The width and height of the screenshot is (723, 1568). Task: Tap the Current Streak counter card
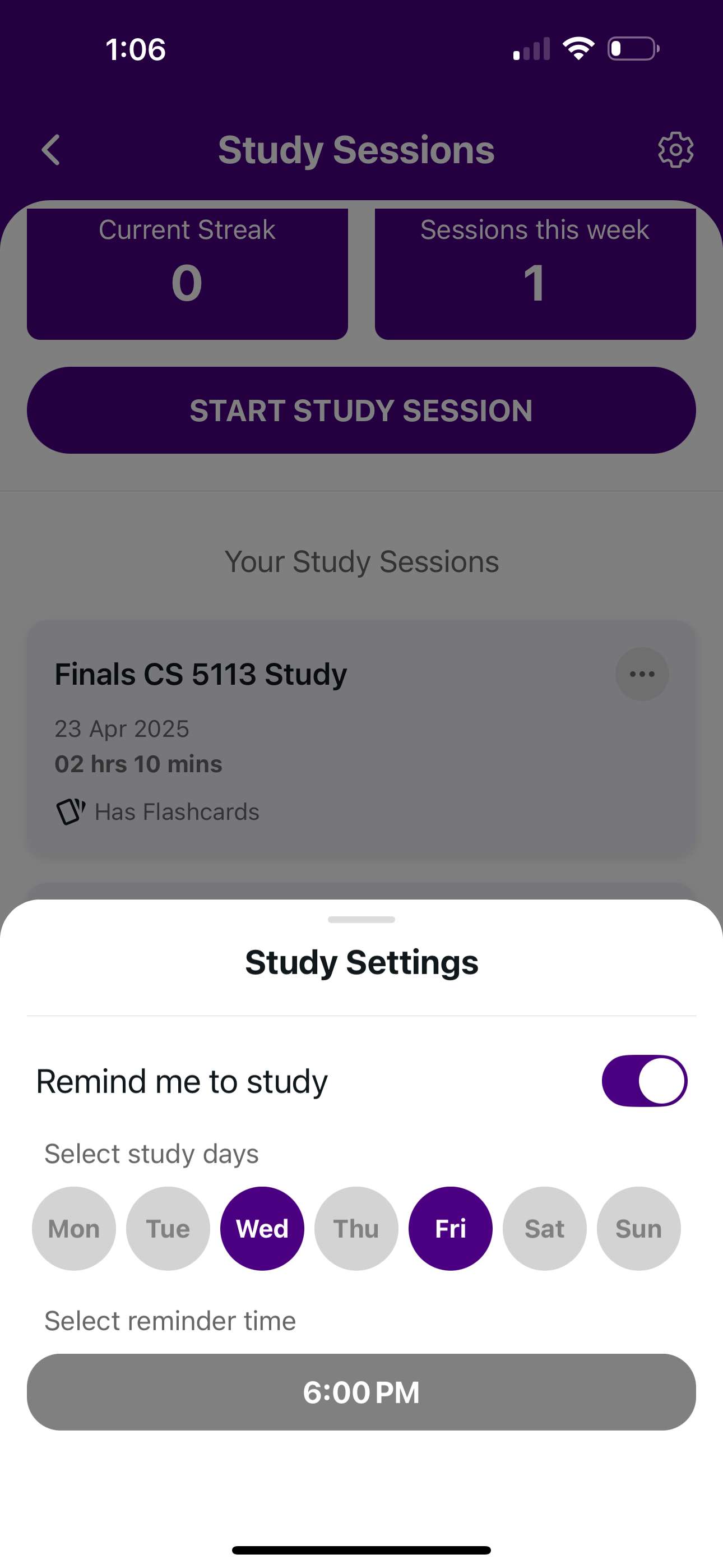[187, 272]
